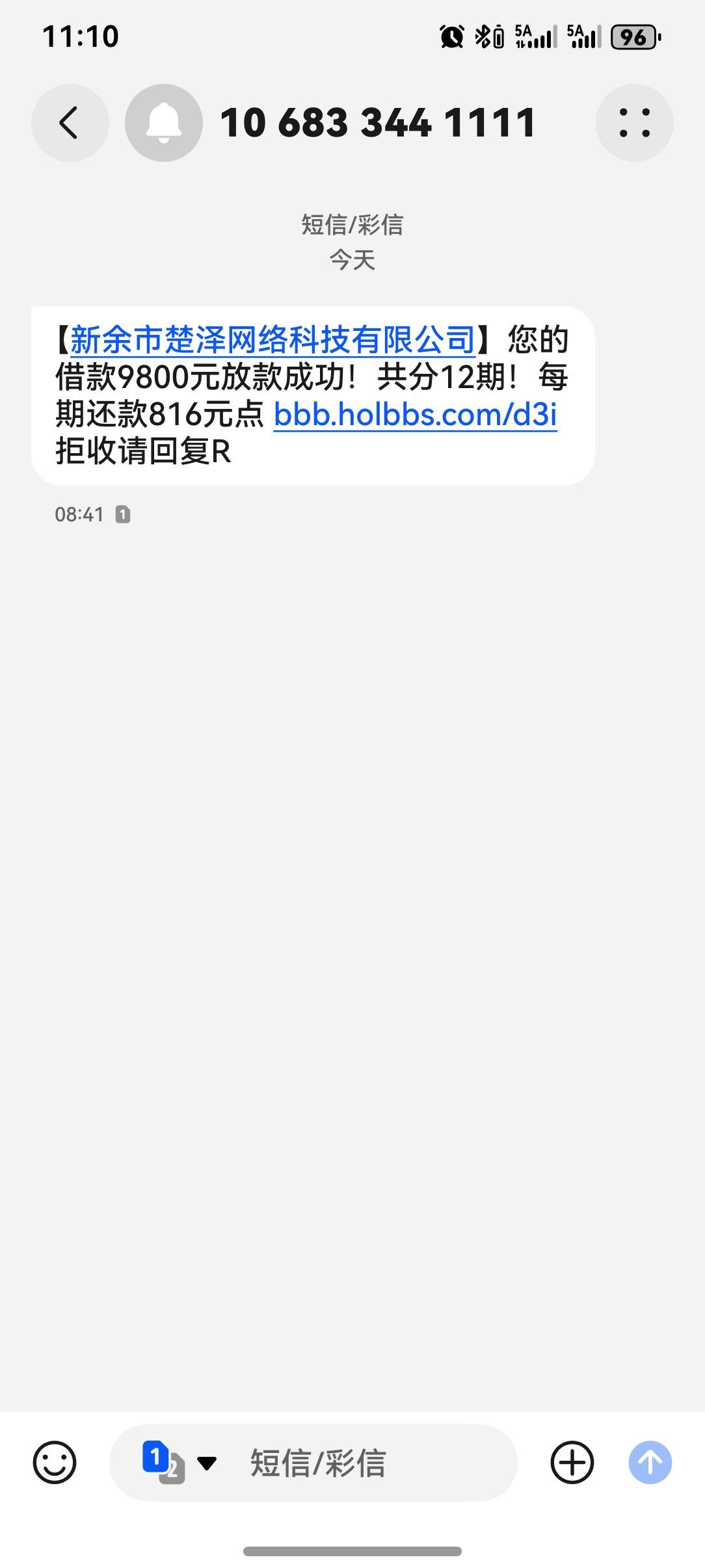The width and height of the screenshot is (705, 1568).
Task: Go back to the message list
Action: [x=70, y=123]
